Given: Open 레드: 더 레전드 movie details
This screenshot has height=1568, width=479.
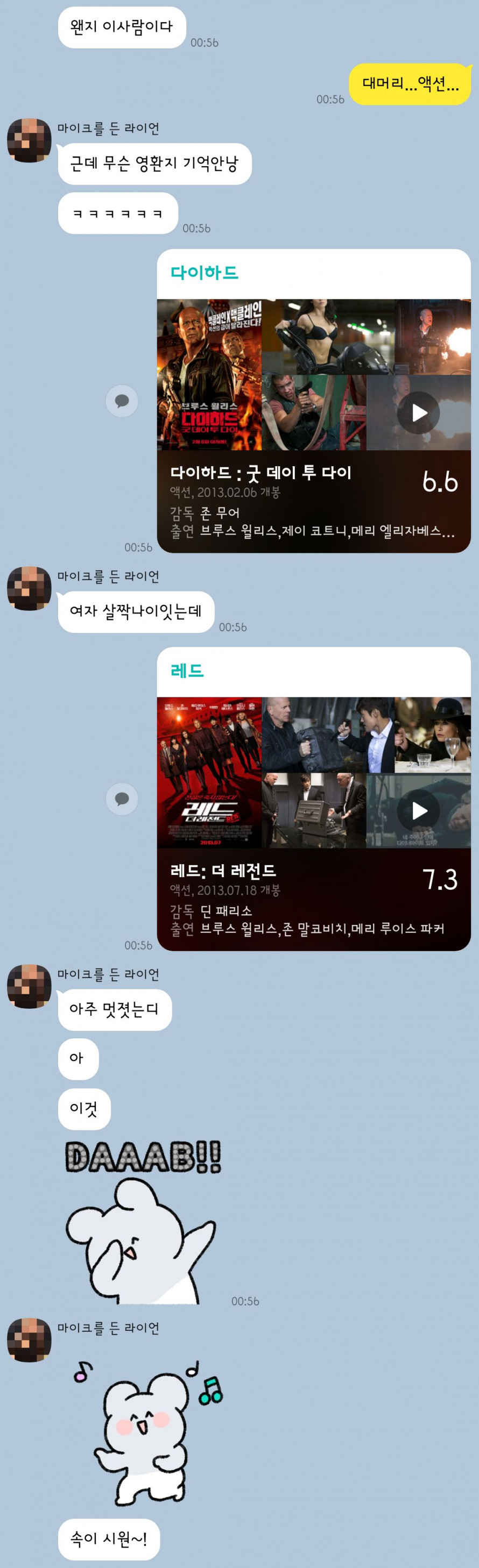Looking at the screenshot, I should pyautogui.click(x=313, y=899).
